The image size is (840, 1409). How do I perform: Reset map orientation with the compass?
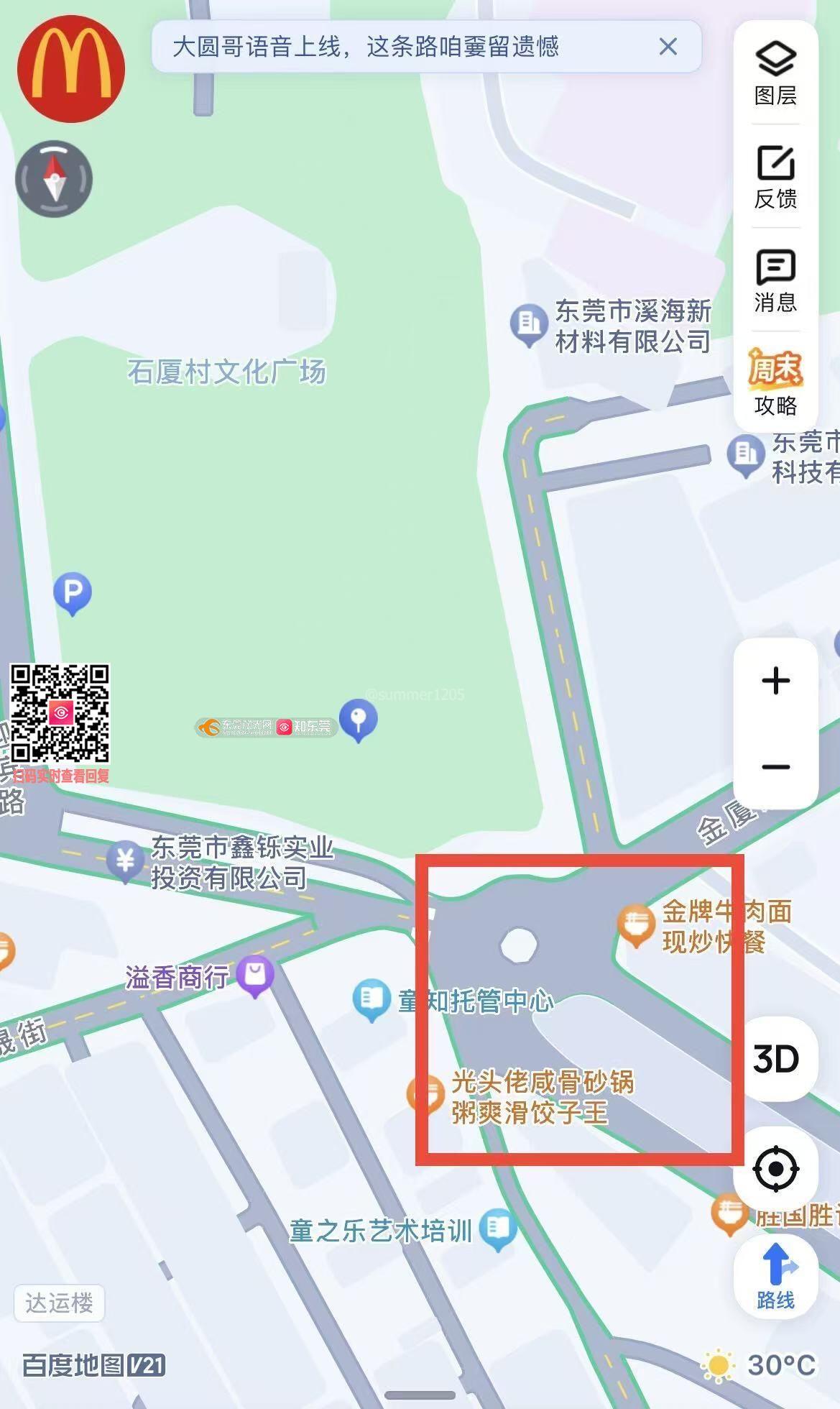54,178
